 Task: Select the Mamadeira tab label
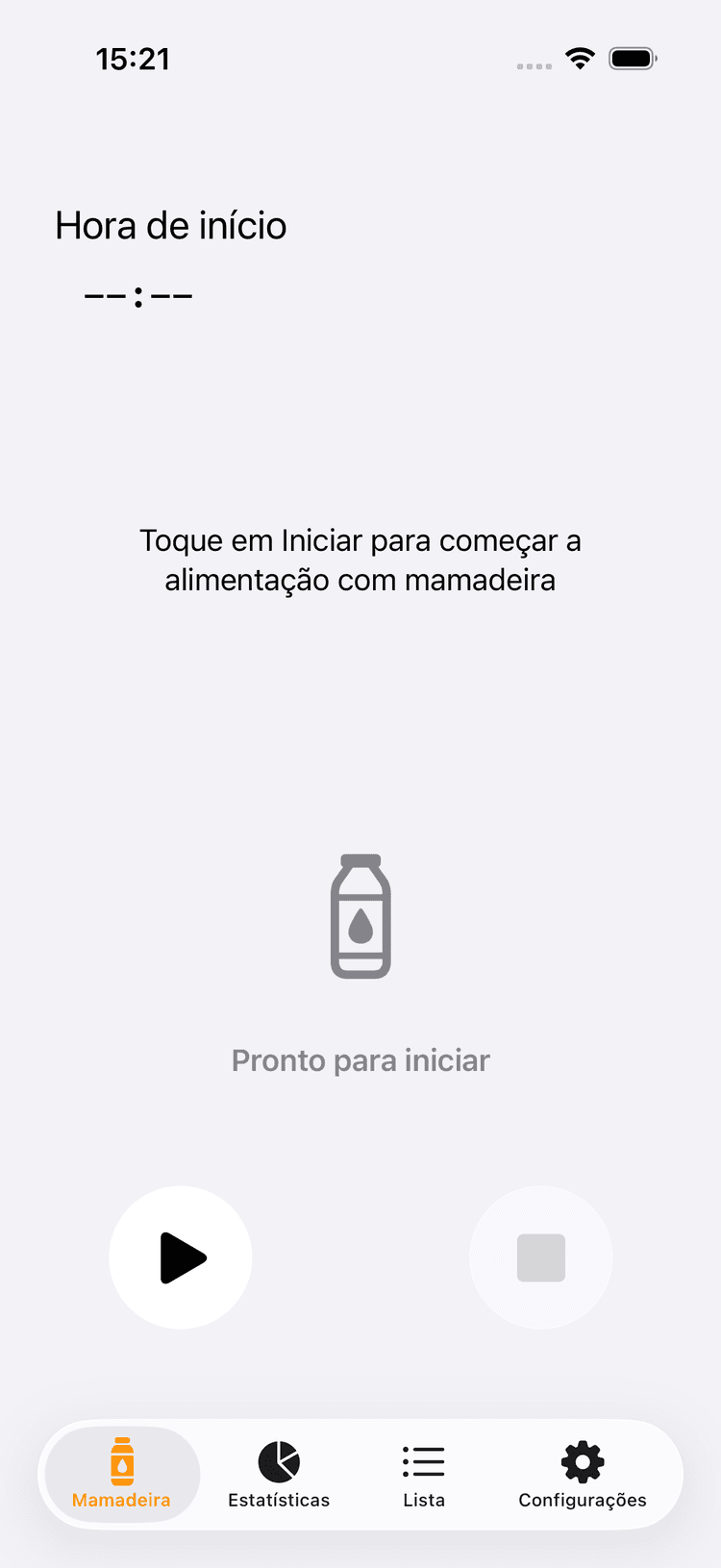[x=120, y=1500]
